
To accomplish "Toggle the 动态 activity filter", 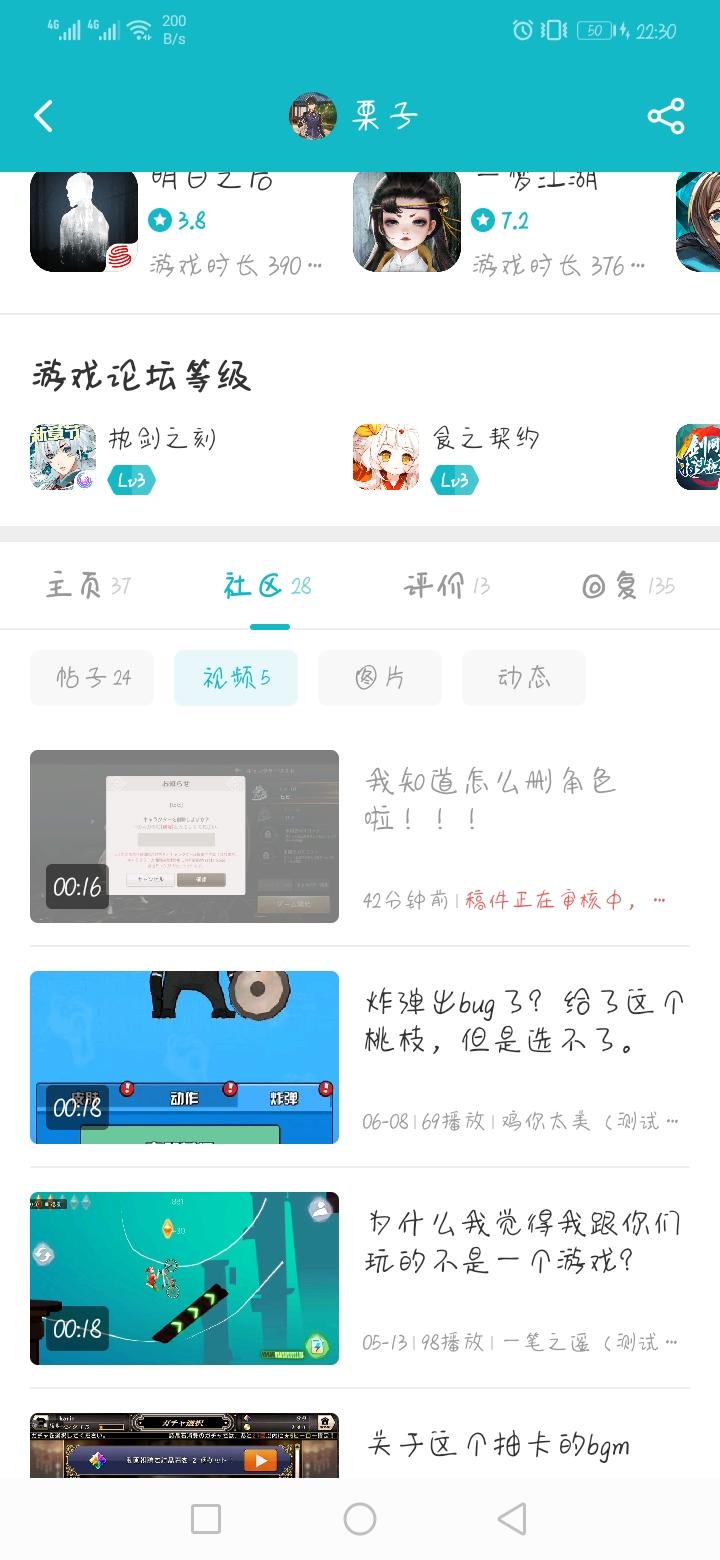I will (x=524, y=677).
